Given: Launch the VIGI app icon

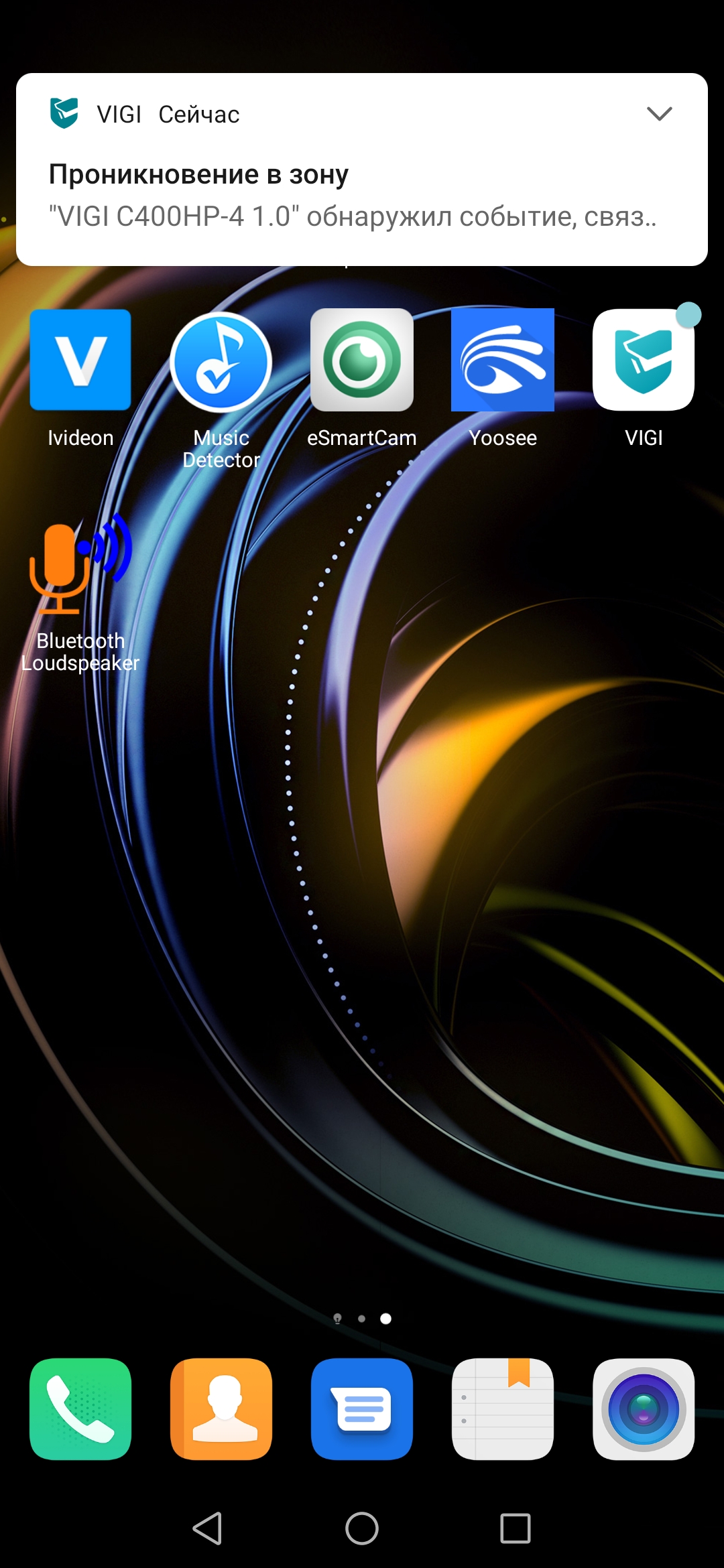Looking at the screenshot, I should [644, 361].
